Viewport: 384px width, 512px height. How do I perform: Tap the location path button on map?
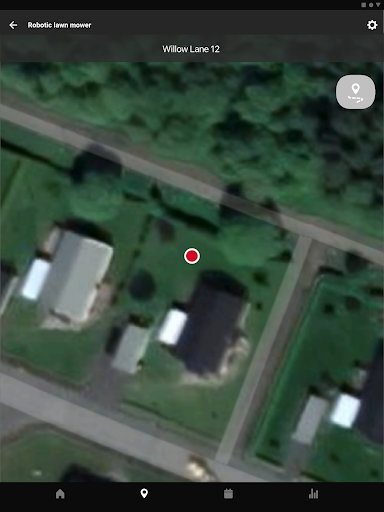(x=355, y=92)
